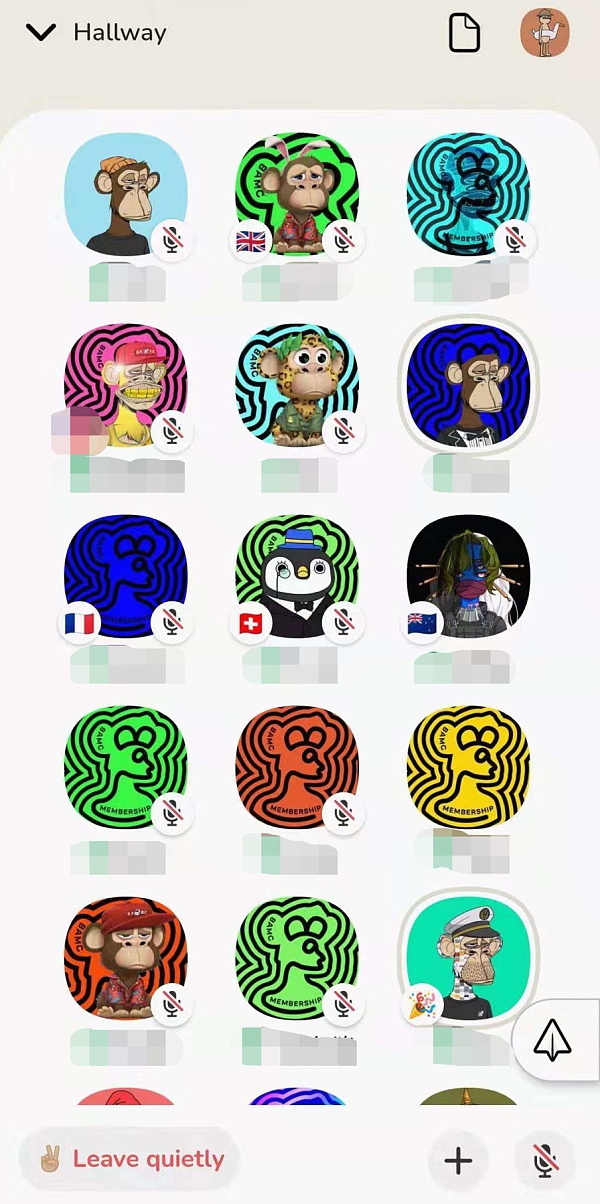This screenshot has height=1204, width=600.
Task: Open the avatar with New Zealand flag
Action: point(468,577)
